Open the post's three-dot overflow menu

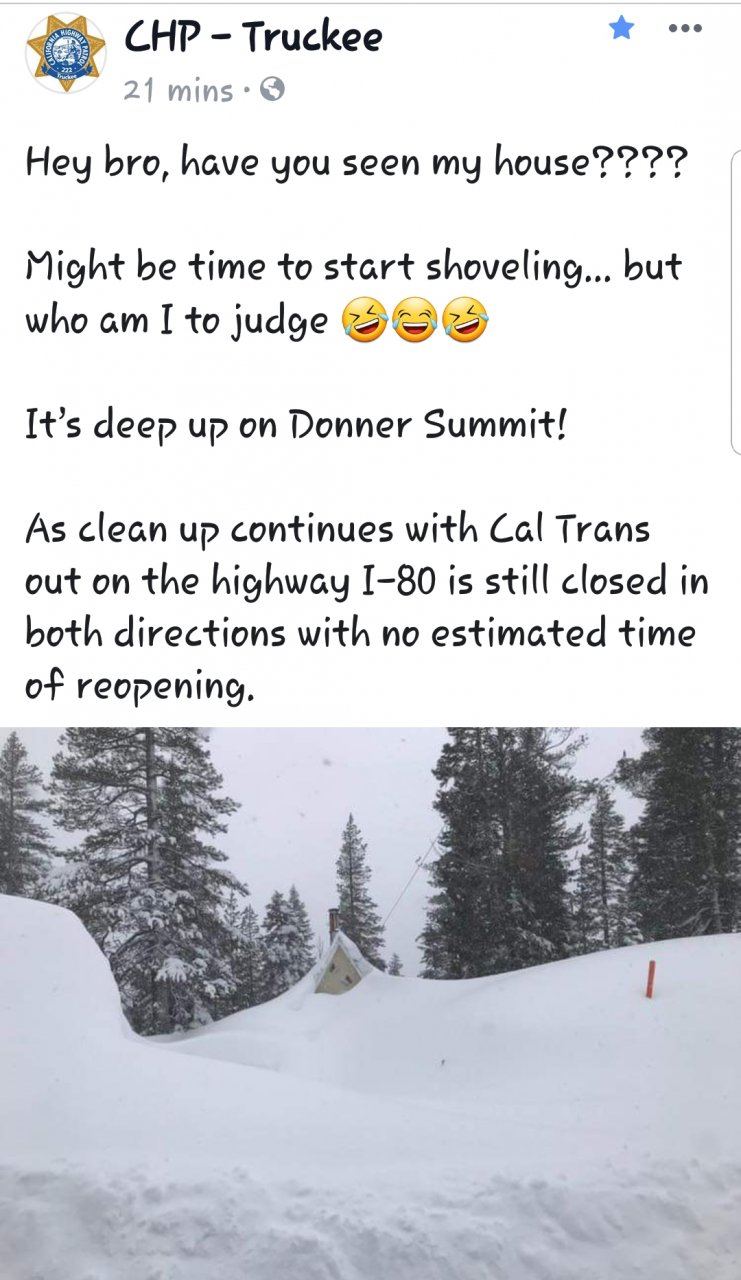(685, 29)
